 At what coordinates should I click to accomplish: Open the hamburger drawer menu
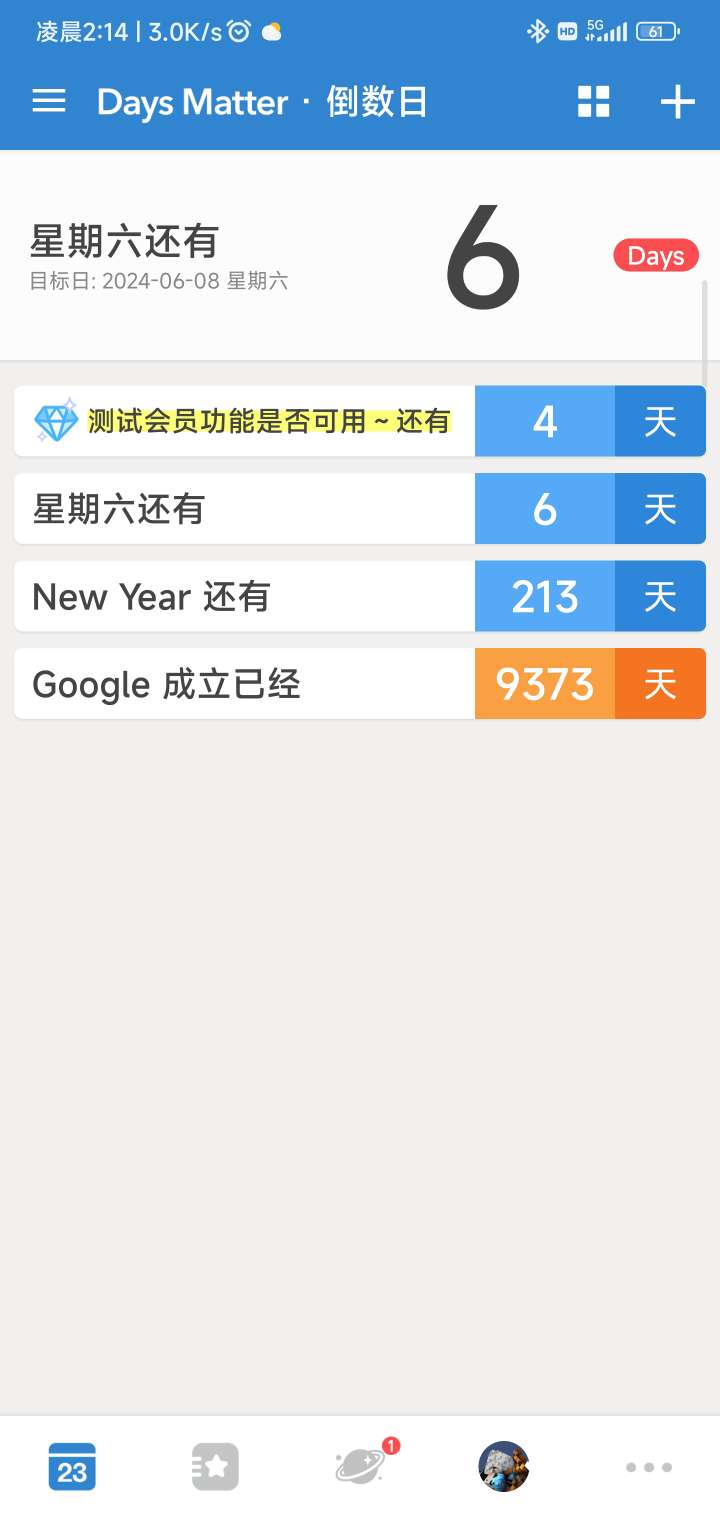pyautogui.click(x=49, y=101)
